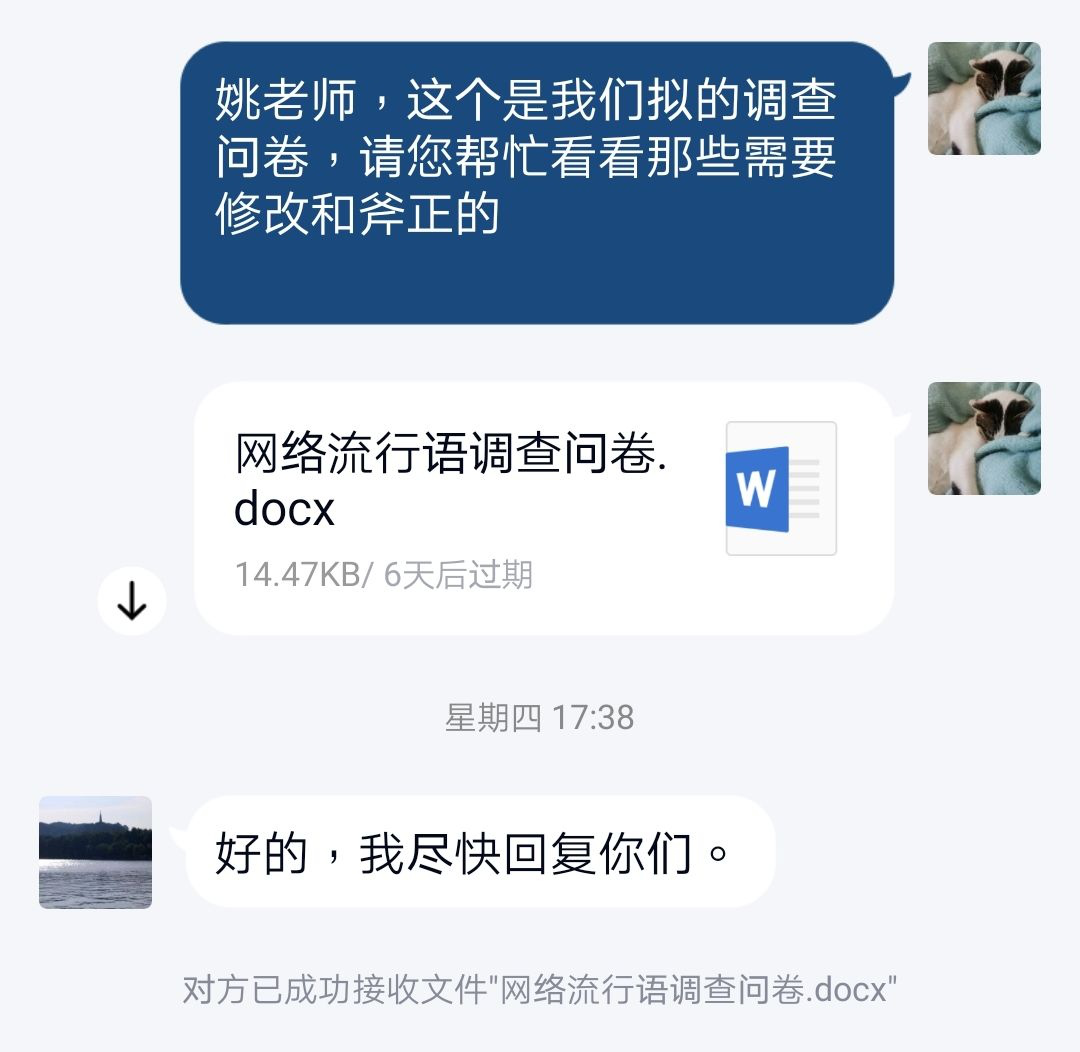This screenshot has height=1052, width=1080.
Task: Tap the cat avatar beside the docx file
Action: point(984,438)
